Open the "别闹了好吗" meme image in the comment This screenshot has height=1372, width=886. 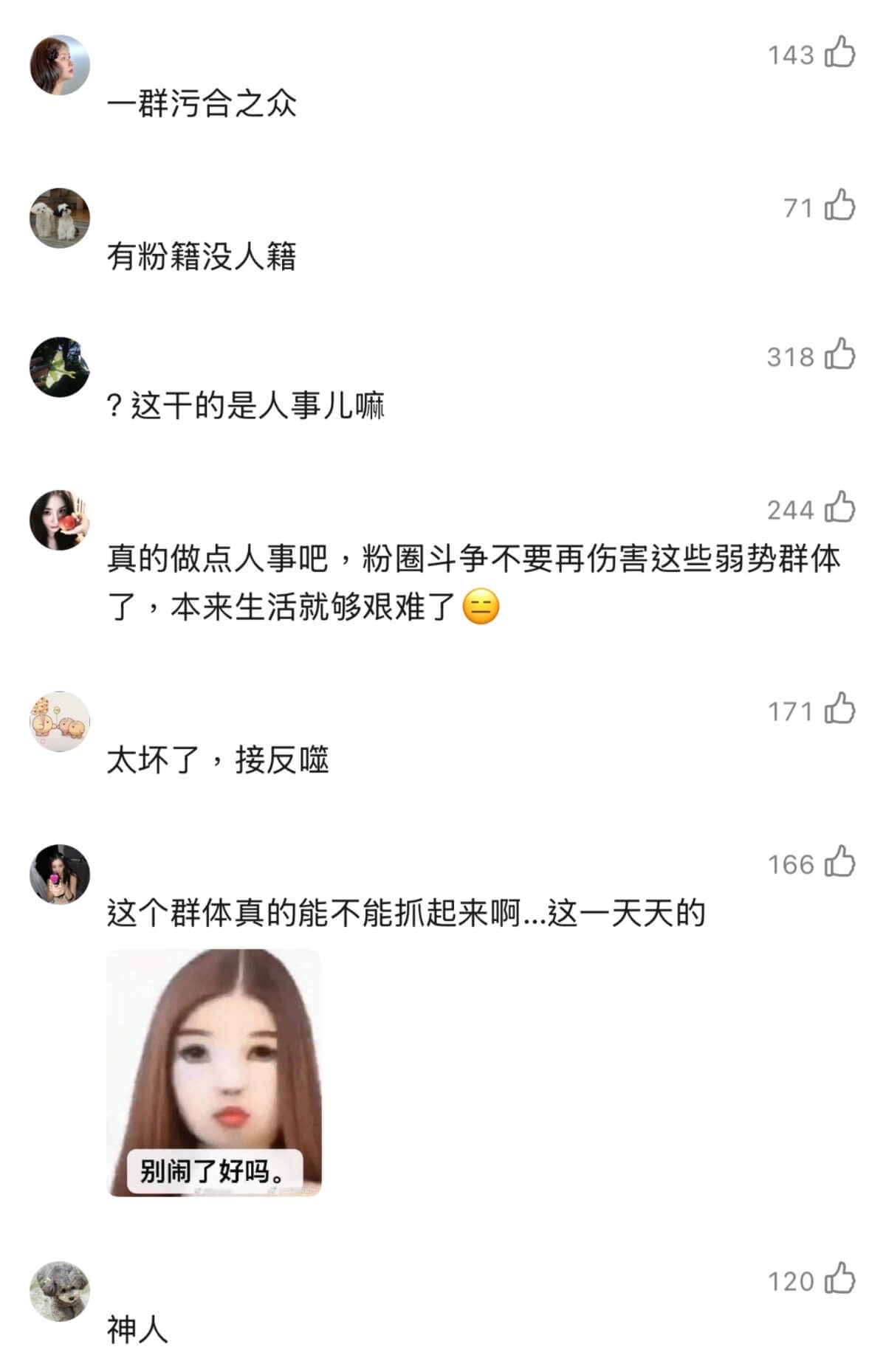click(214, 1072)
